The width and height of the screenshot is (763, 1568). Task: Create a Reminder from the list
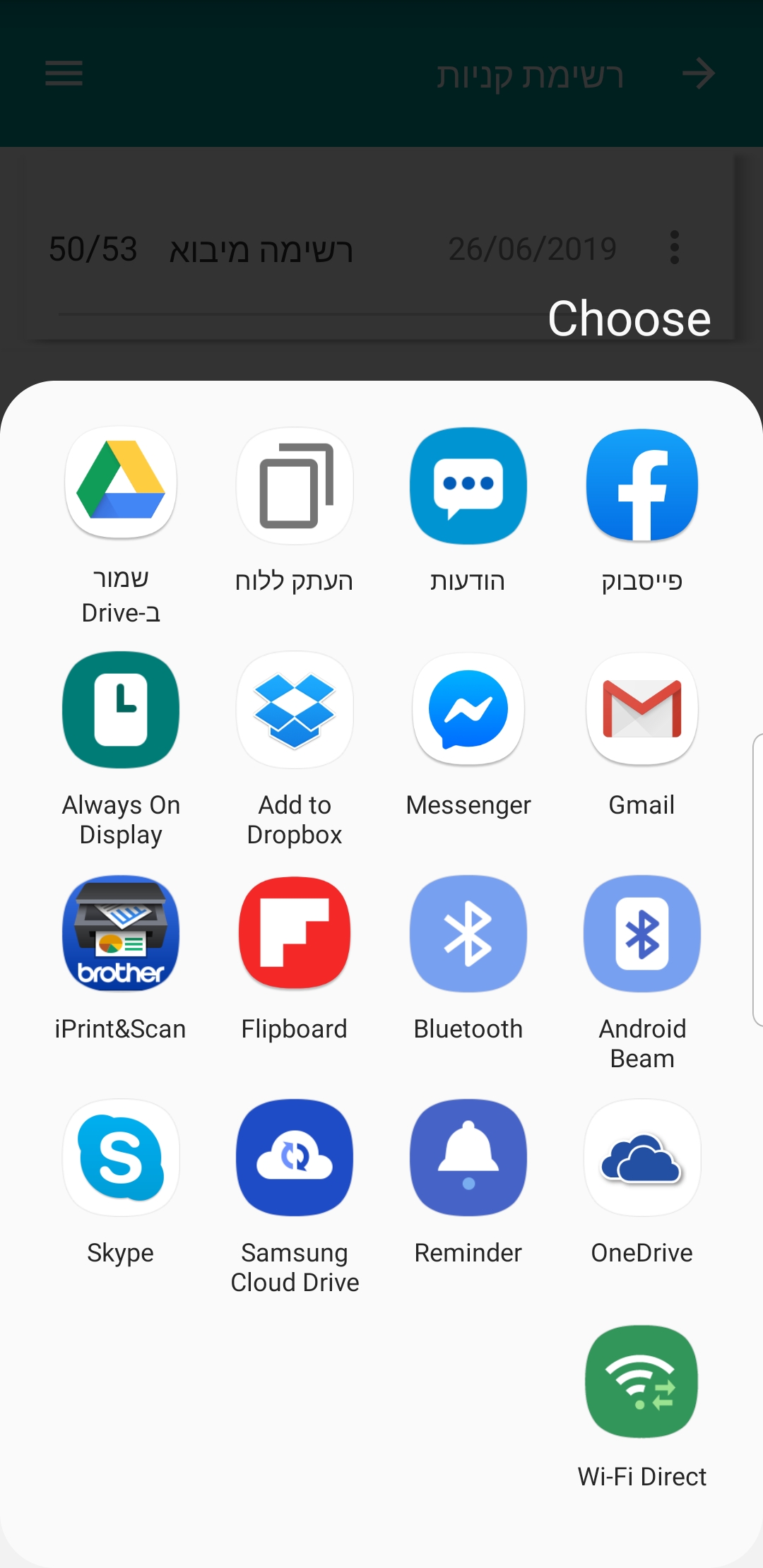pyautogui.click(x=468, y=1158)
